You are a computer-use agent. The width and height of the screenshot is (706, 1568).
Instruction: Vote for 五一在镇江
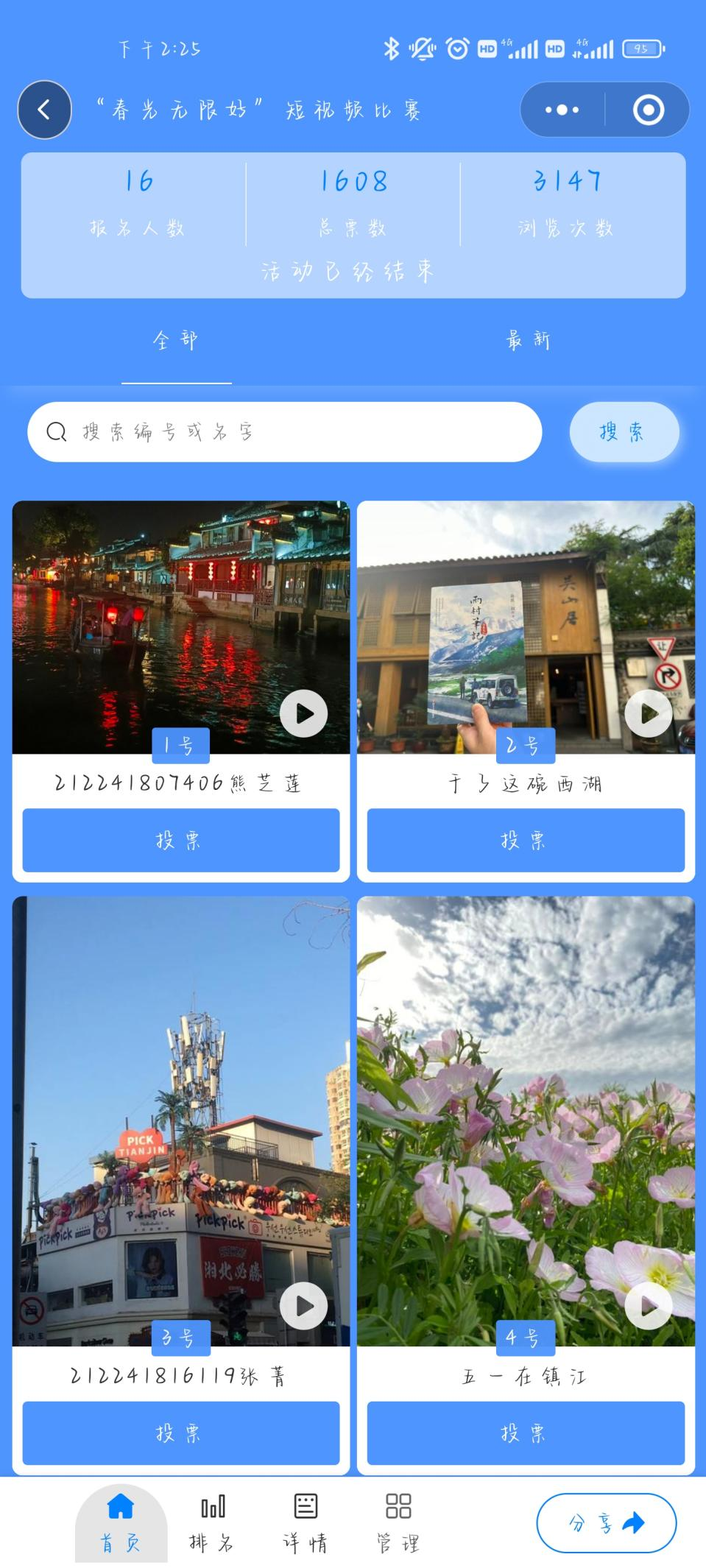click(526, 1433)
